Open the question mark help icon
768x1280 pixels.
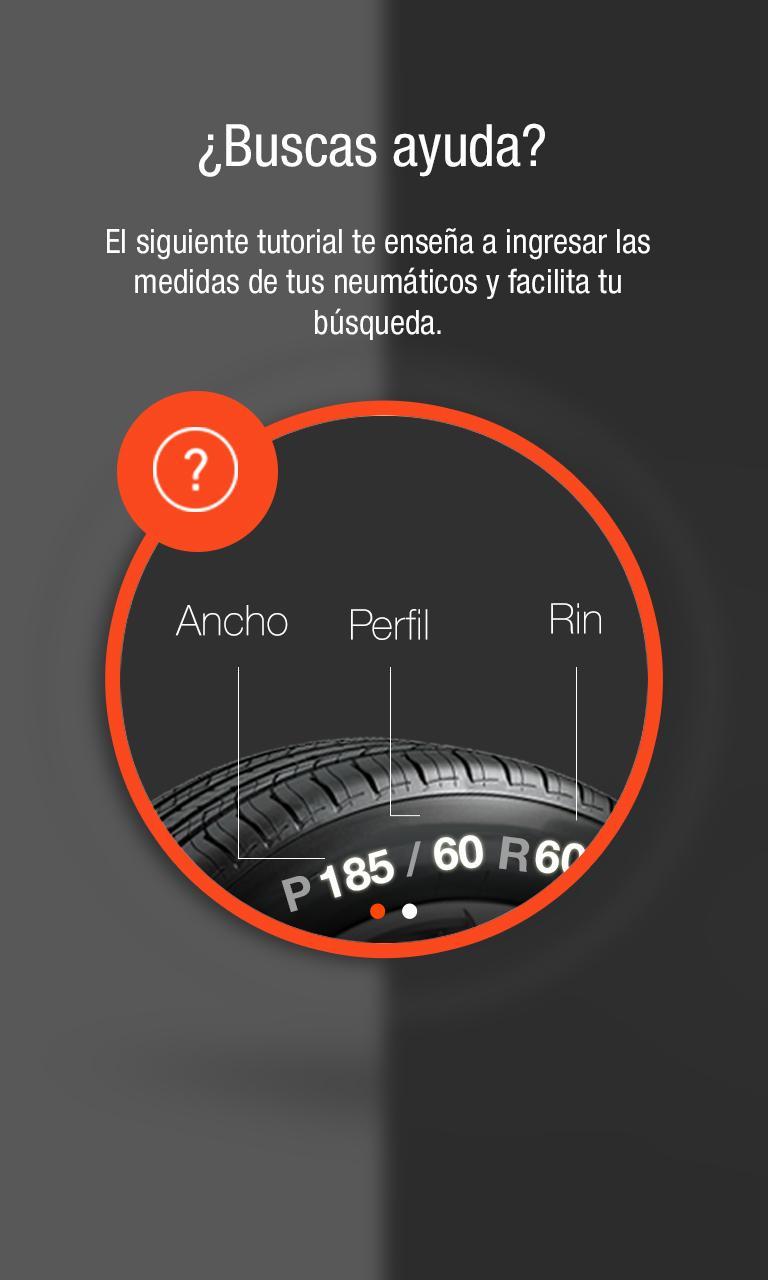pyautogui.click(x=196, y=469)
